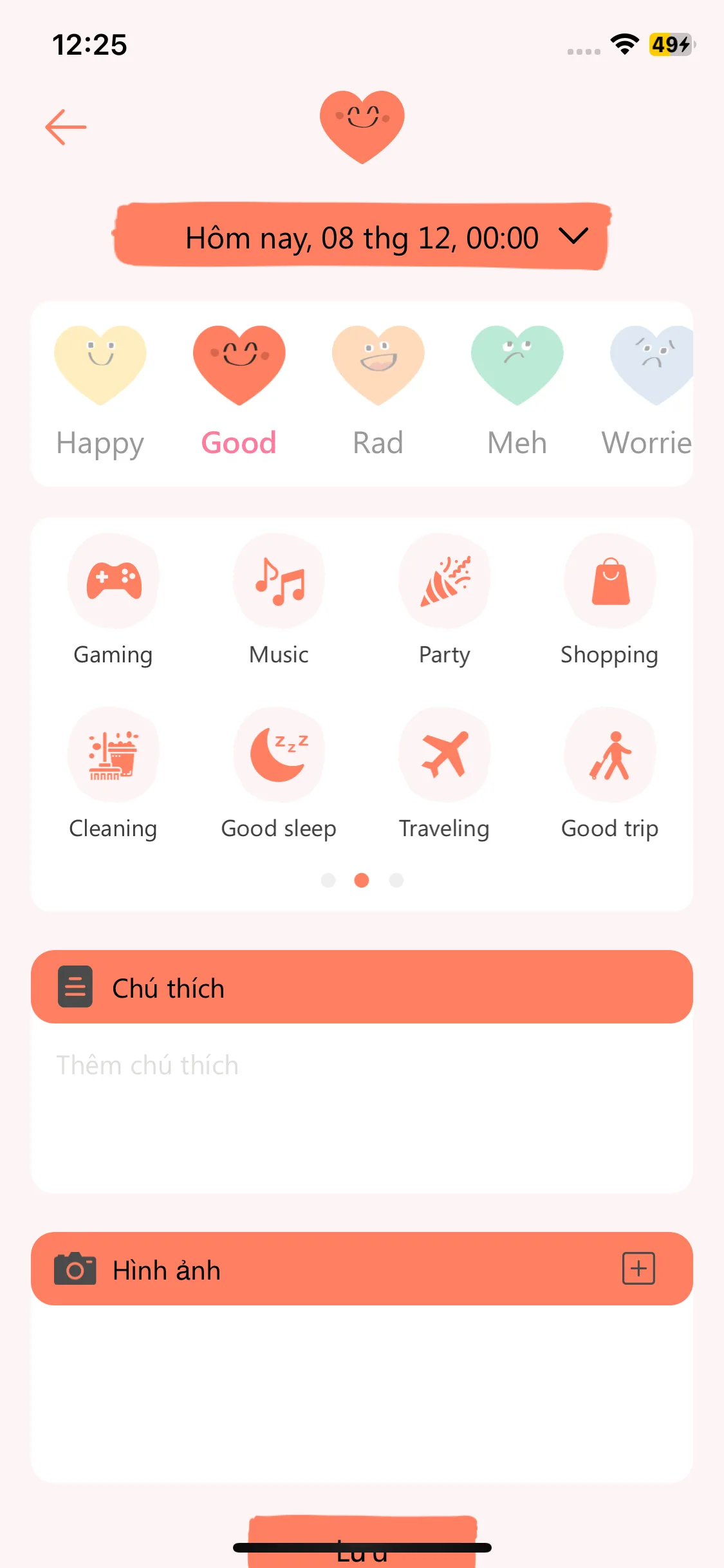The image size is (724, 1568).
Task: Choose the Good mood heart
Action: coord(239,366)
